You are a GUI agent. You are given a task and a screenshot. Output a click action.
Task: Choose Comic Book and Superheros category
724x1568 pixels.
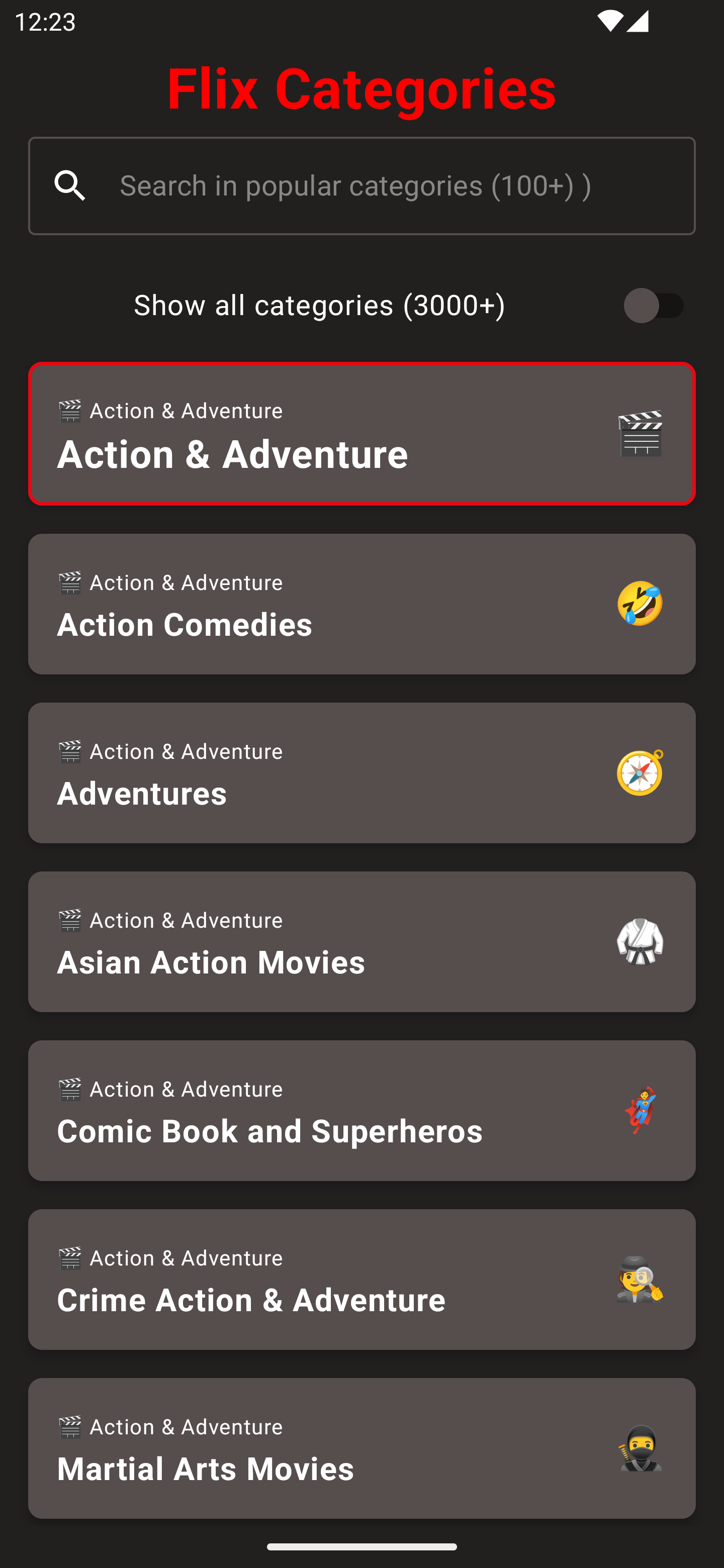click(361, 1110)
